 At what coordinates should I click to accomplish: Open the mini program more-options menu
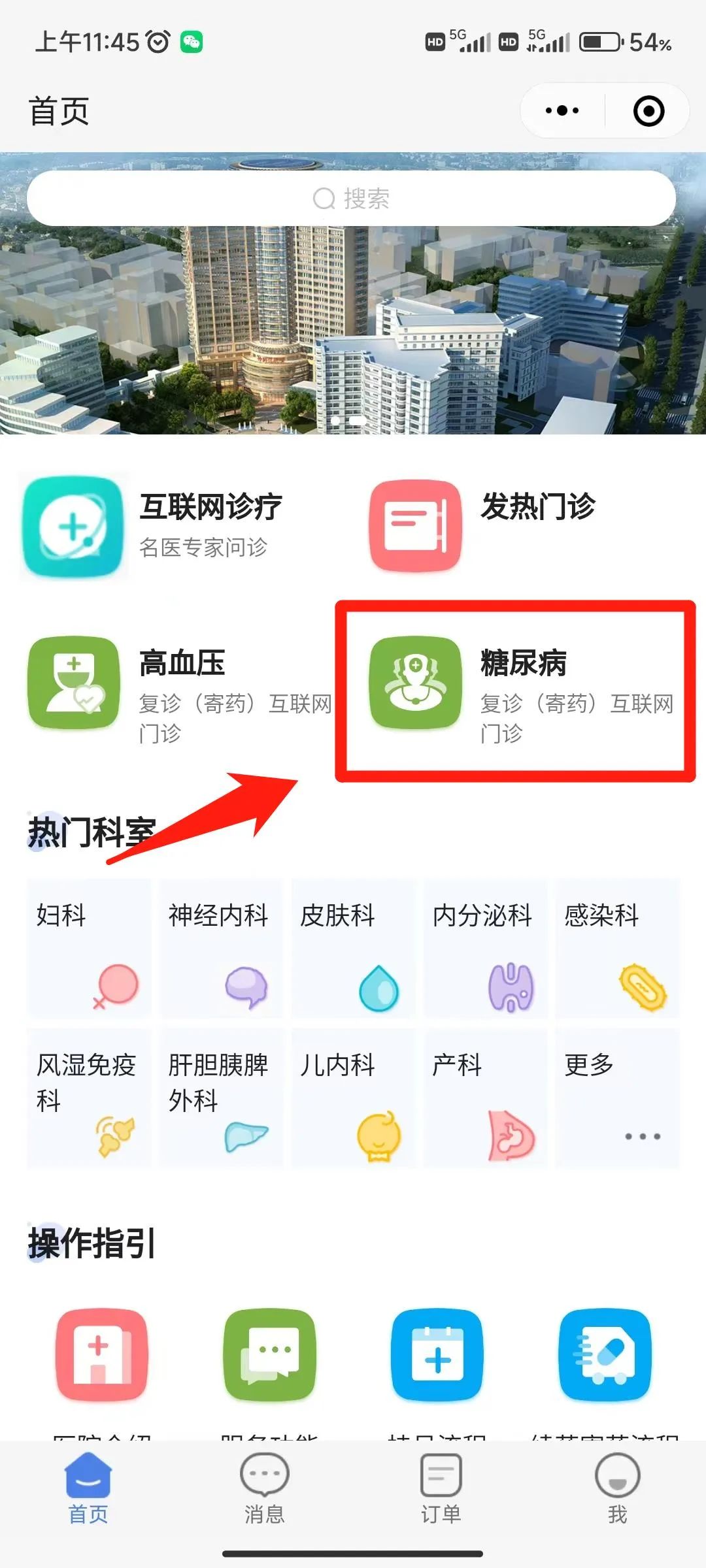562,110
